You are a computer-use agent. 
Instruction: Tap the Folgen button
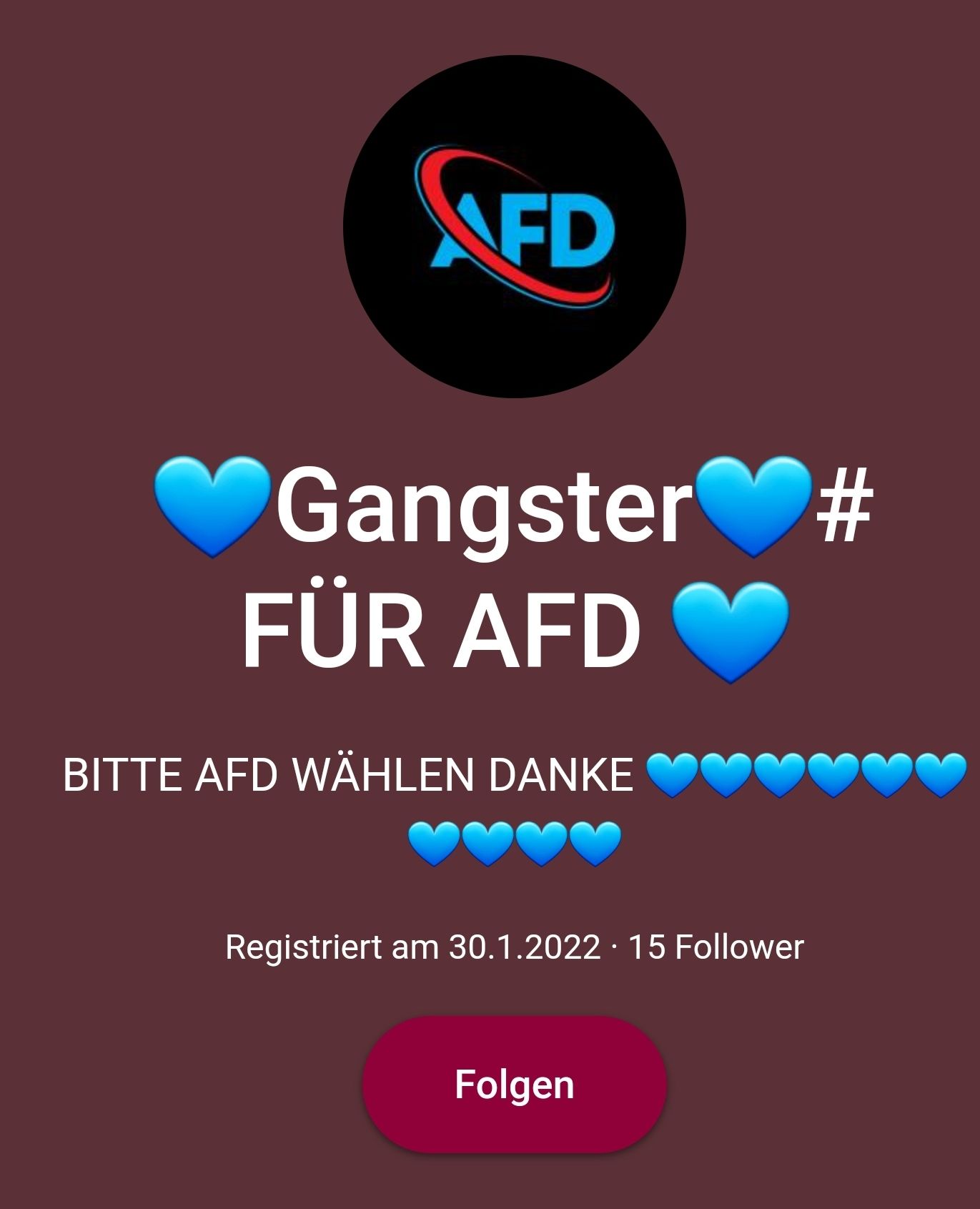tap(514, 1084)
